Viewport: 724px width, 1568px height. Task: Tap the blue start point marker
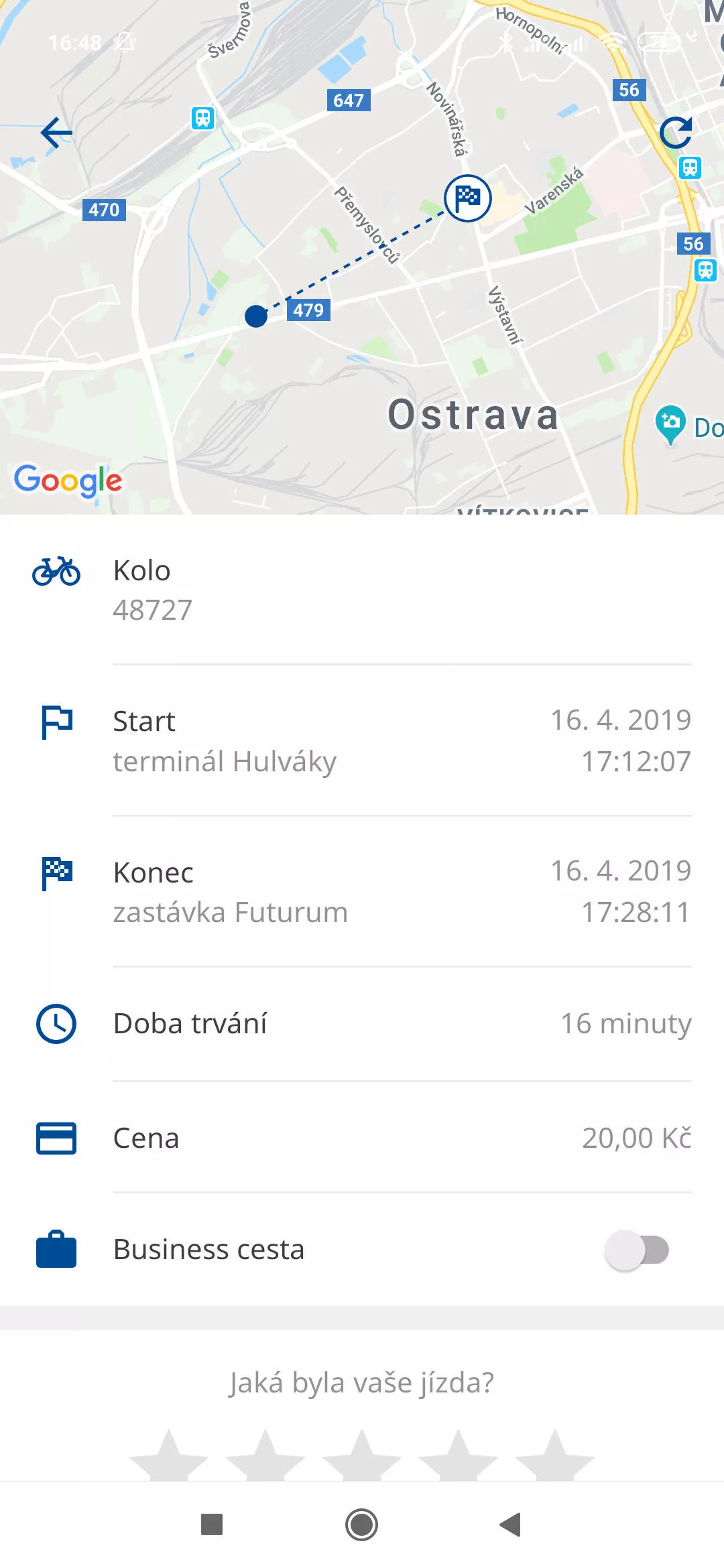tap(256, 316)
